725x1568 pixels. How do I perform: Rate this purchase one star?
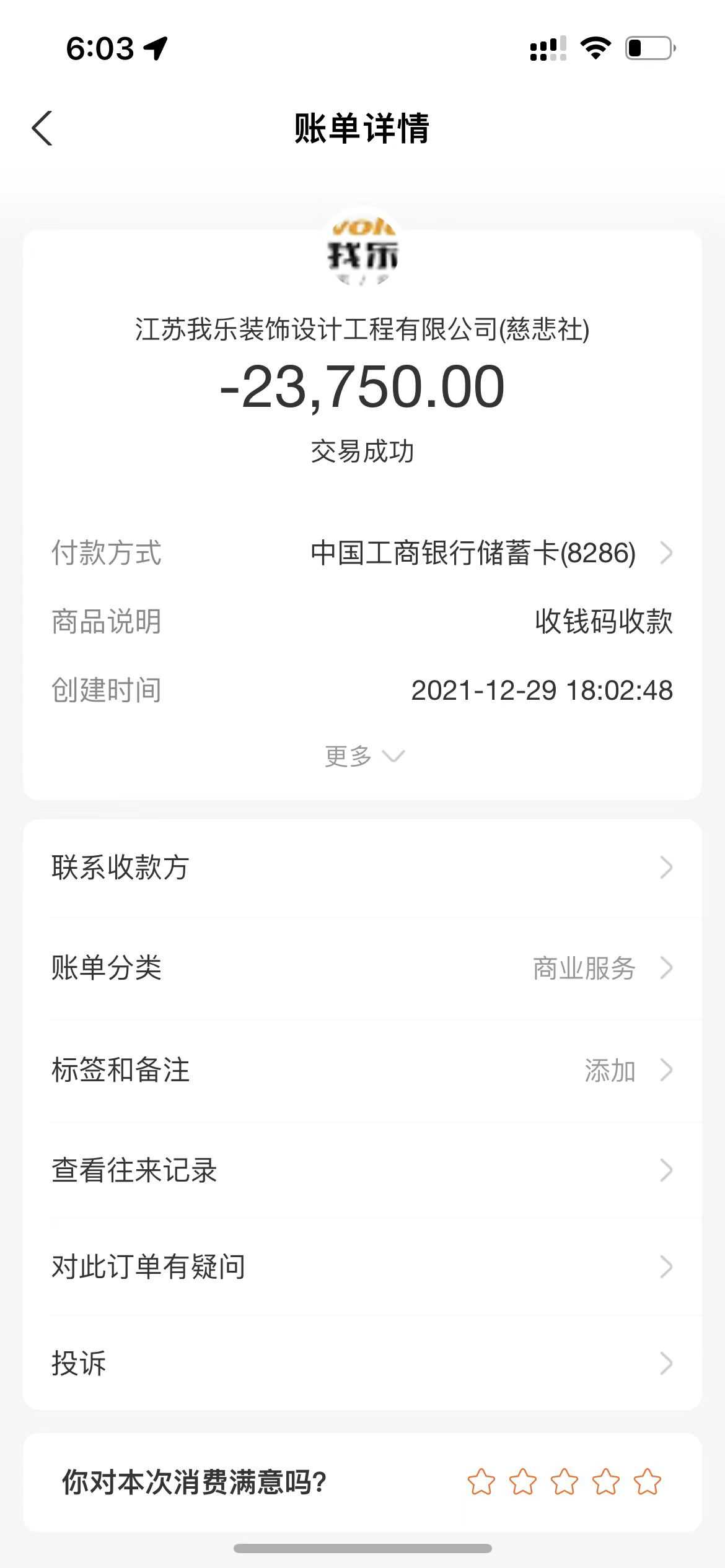point(481,1482)
